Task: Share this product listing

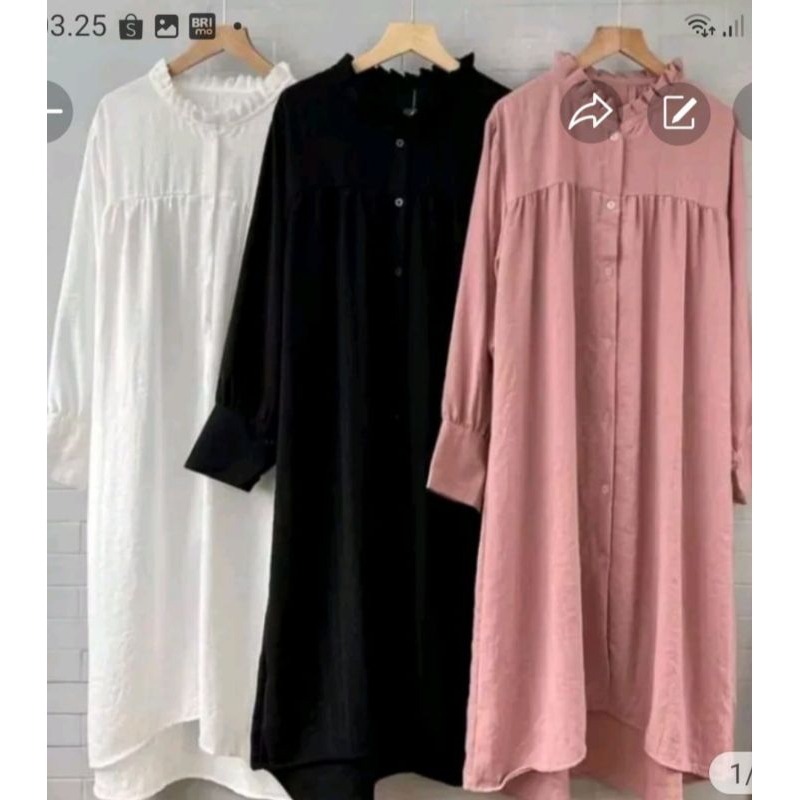Action: pyautogui.click(x=591, y=113)
